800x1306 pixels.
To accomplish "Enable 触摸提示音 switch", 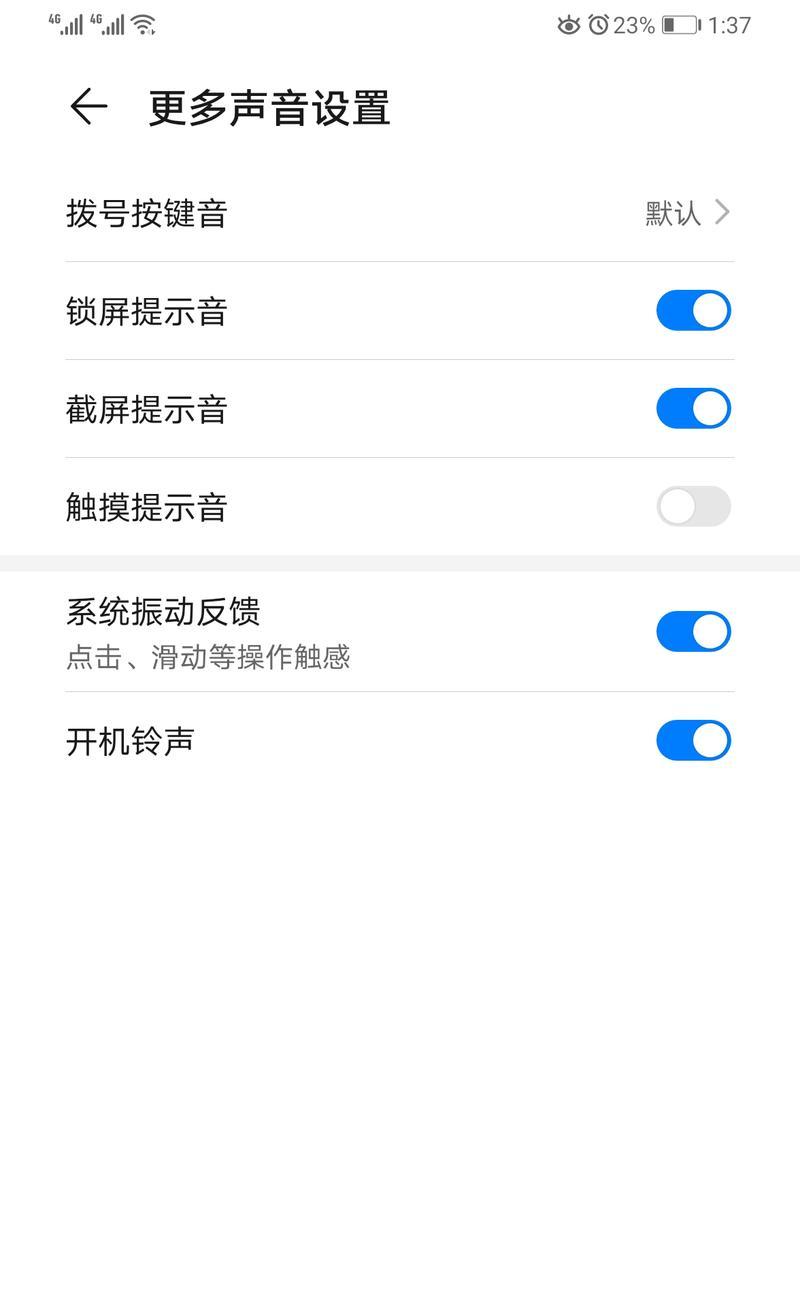I will (693, 507).
